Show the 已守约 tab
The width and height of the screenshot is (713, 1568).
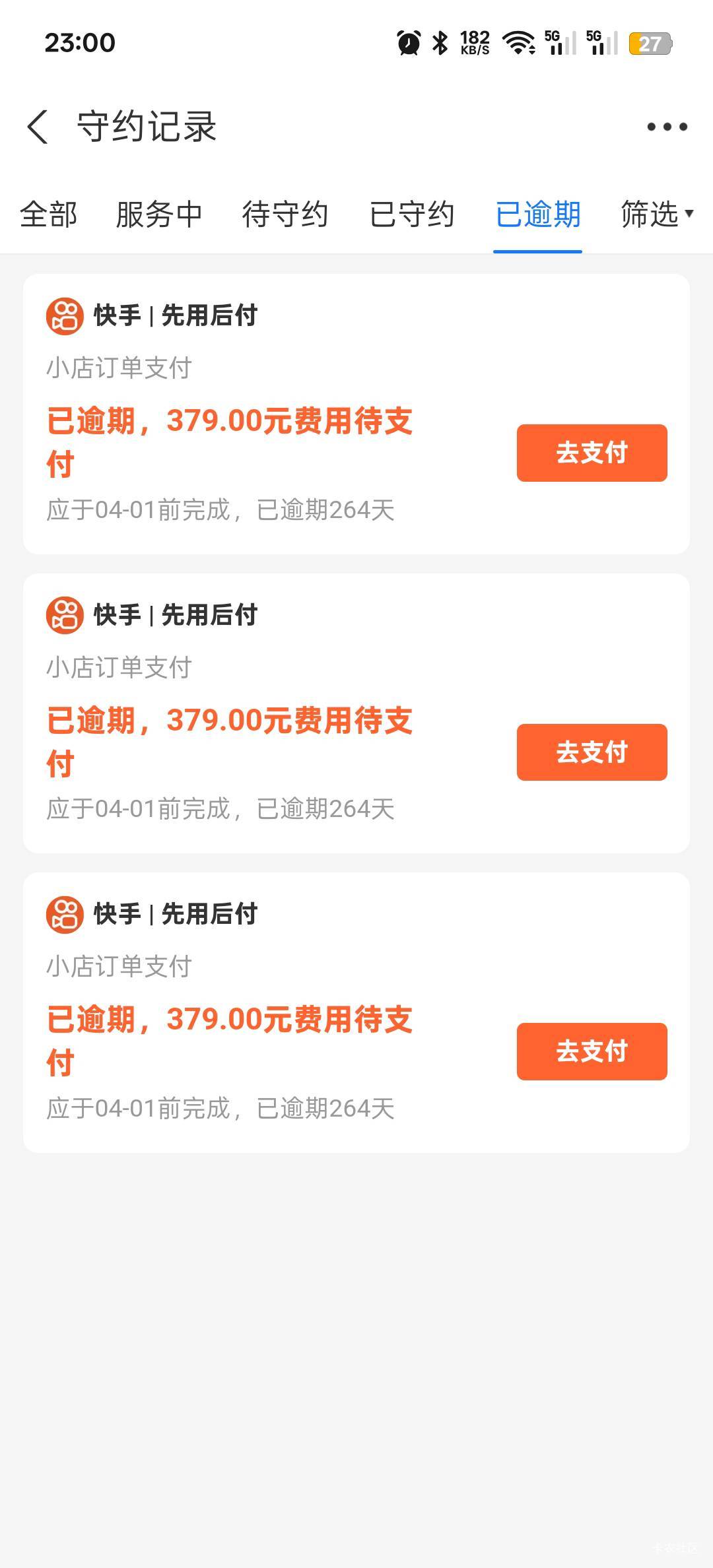coord(412,214)
